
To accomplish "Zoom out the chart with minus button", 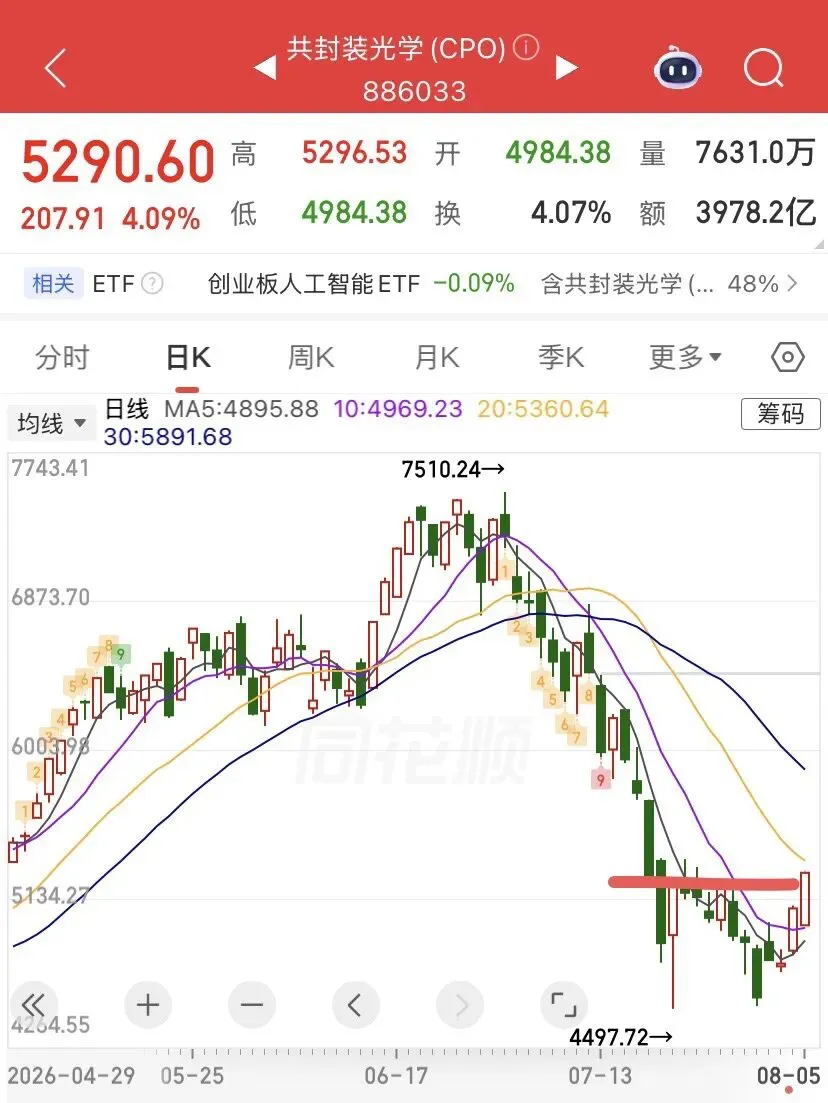I will point(252,1005).
